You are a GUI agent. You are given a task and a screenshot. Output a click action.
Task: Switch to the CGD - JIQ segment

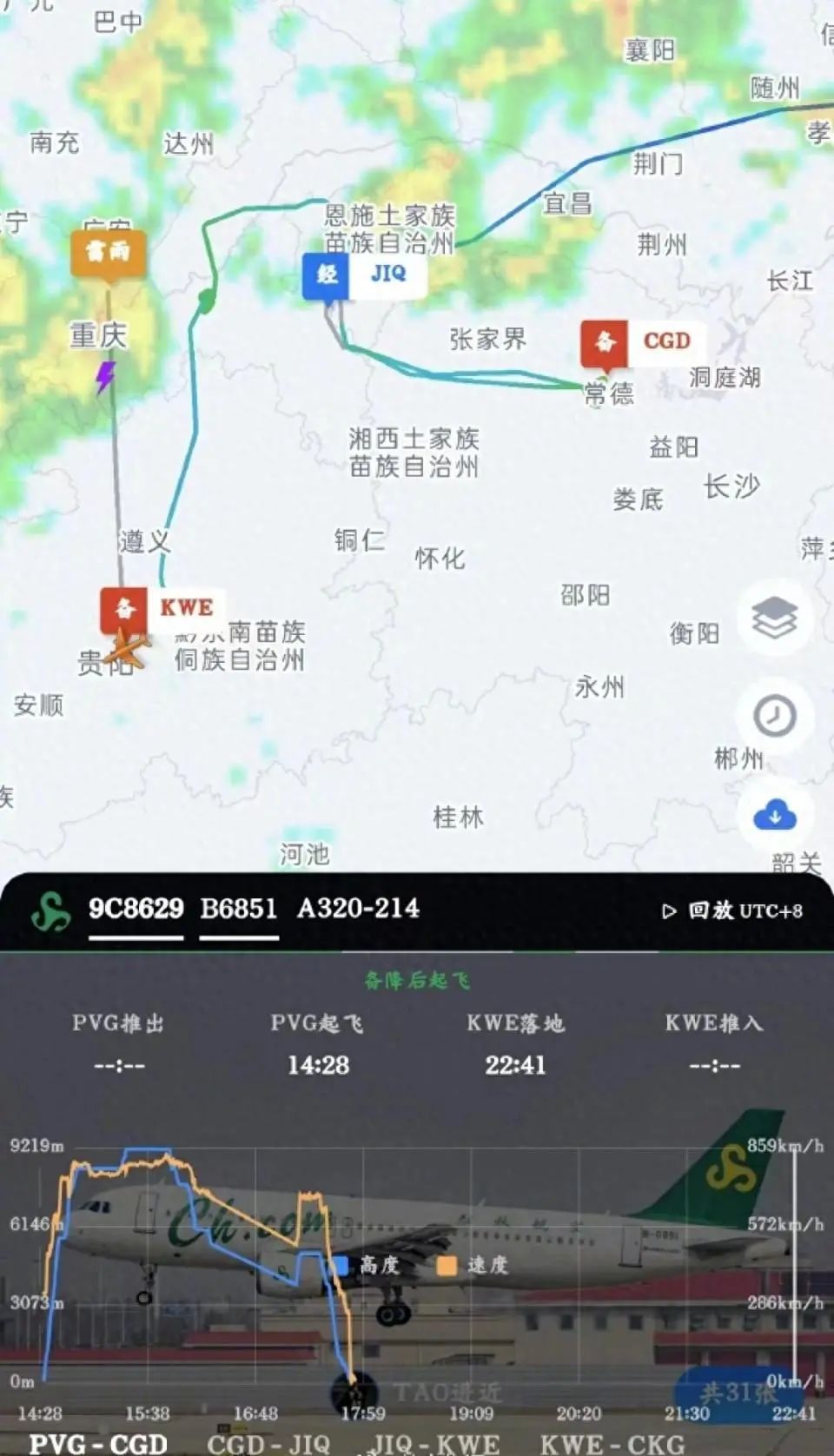tap(268, 1443)
